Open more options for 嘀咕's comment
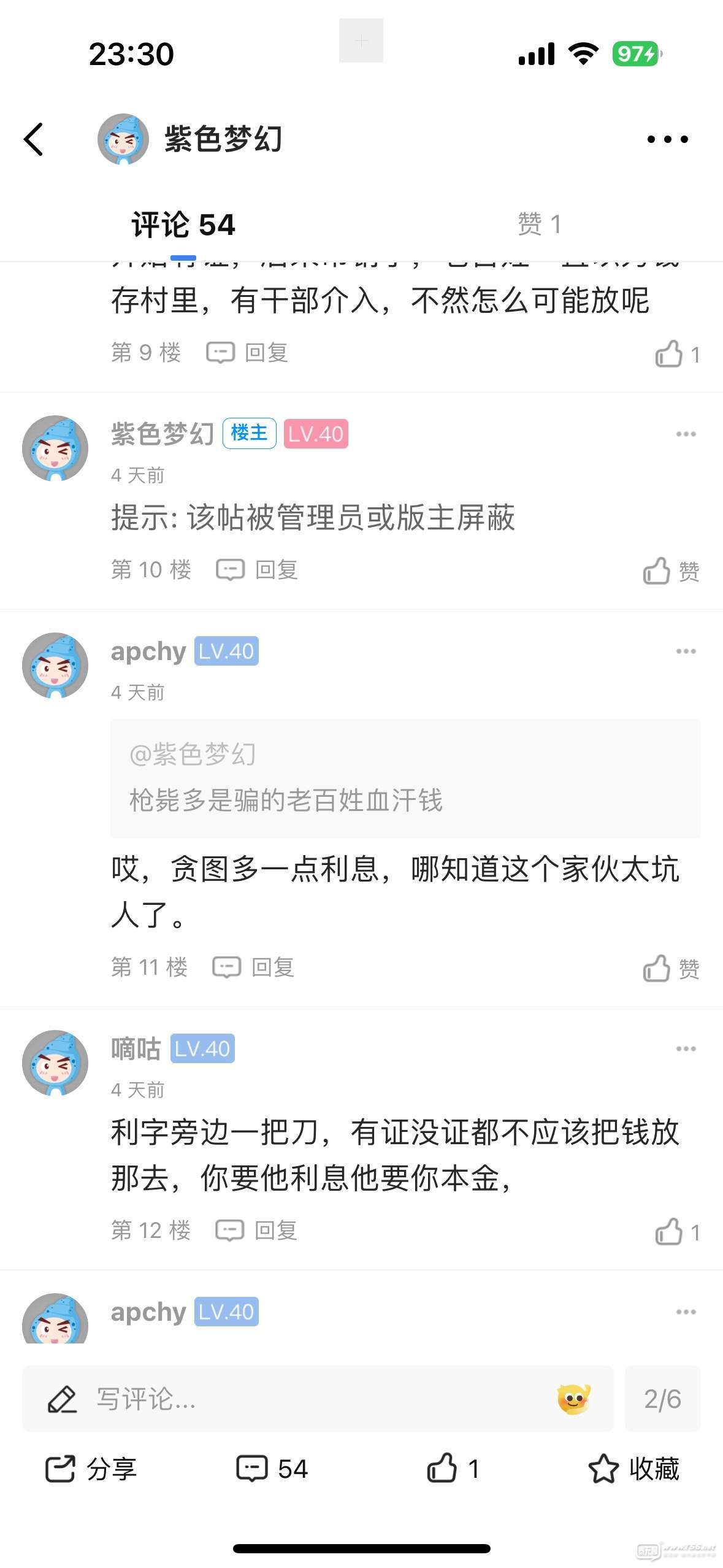The image size is (723, 1568). click(685, 1049)
